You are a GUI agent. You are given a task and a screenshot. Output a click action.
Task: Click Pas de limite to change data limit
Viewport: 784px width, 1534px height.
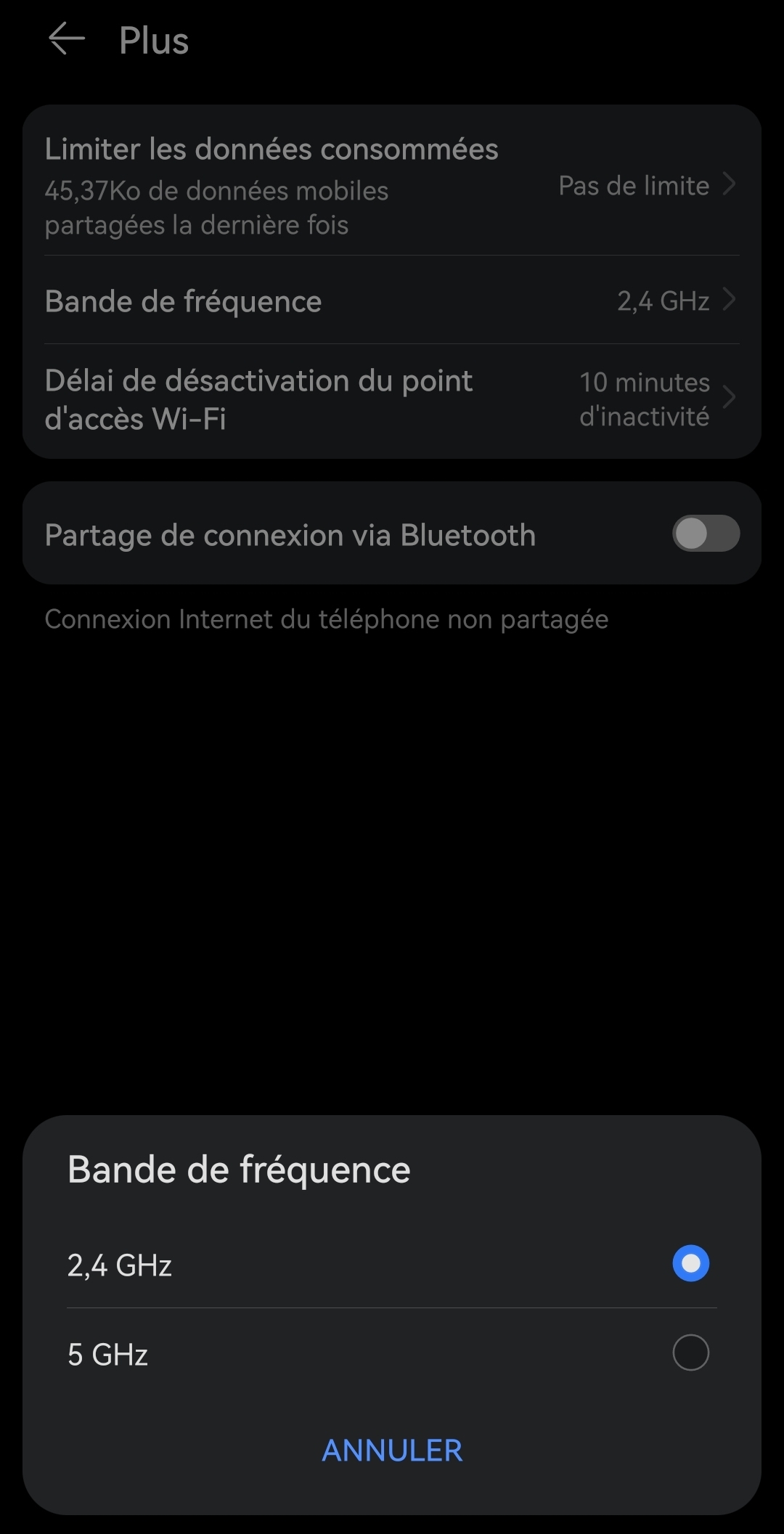[x=634, y=186]
